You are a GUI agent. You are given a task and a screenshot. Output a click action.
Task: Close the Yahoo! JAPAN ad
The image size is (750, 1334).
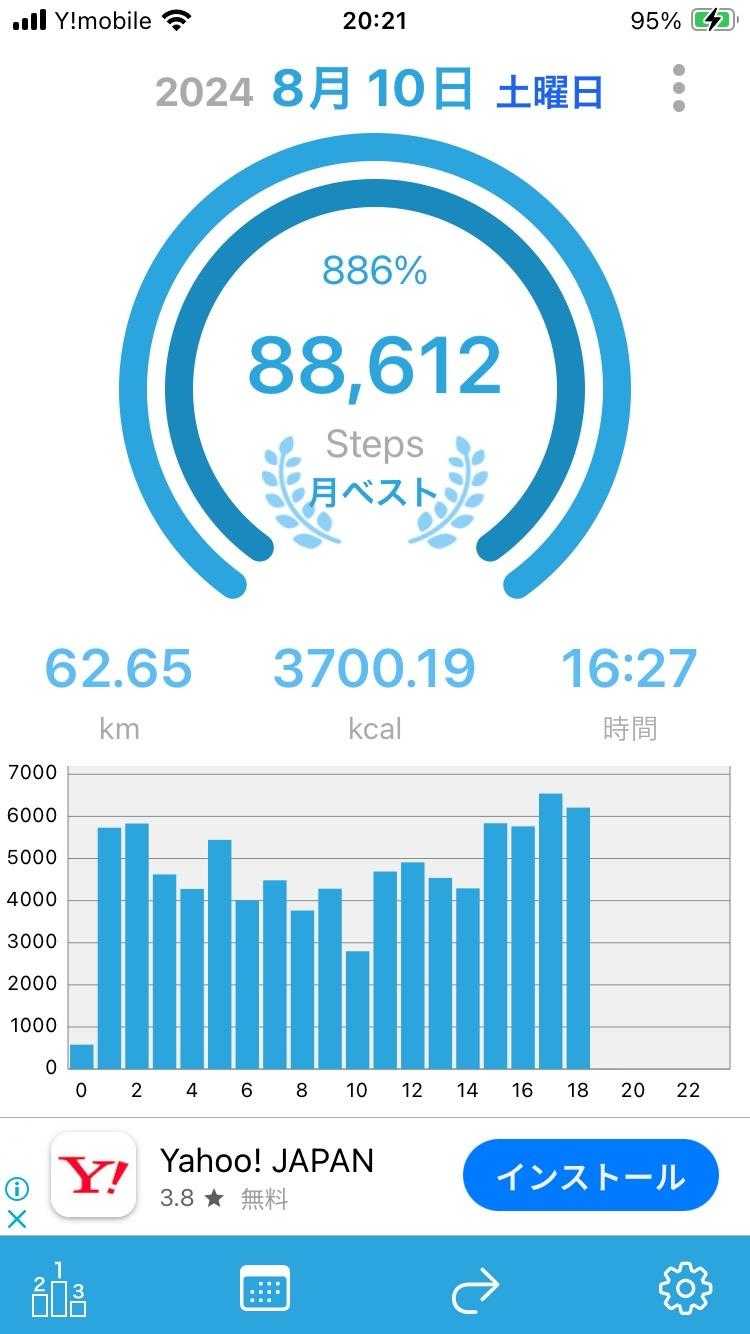click(17, 1219)
